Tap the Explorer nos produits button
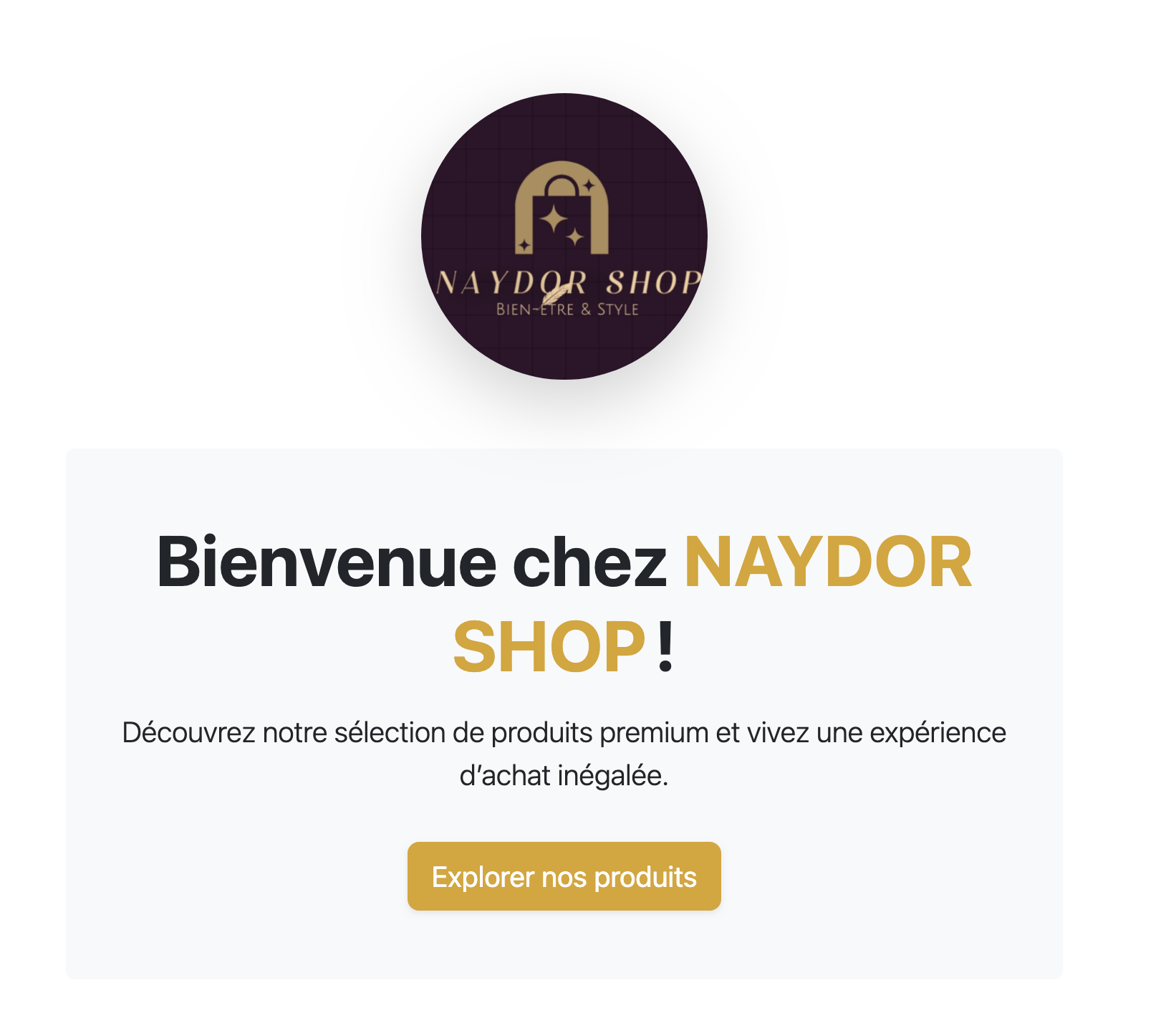This screenshot has width=1166, height=1036. (564, 876)
